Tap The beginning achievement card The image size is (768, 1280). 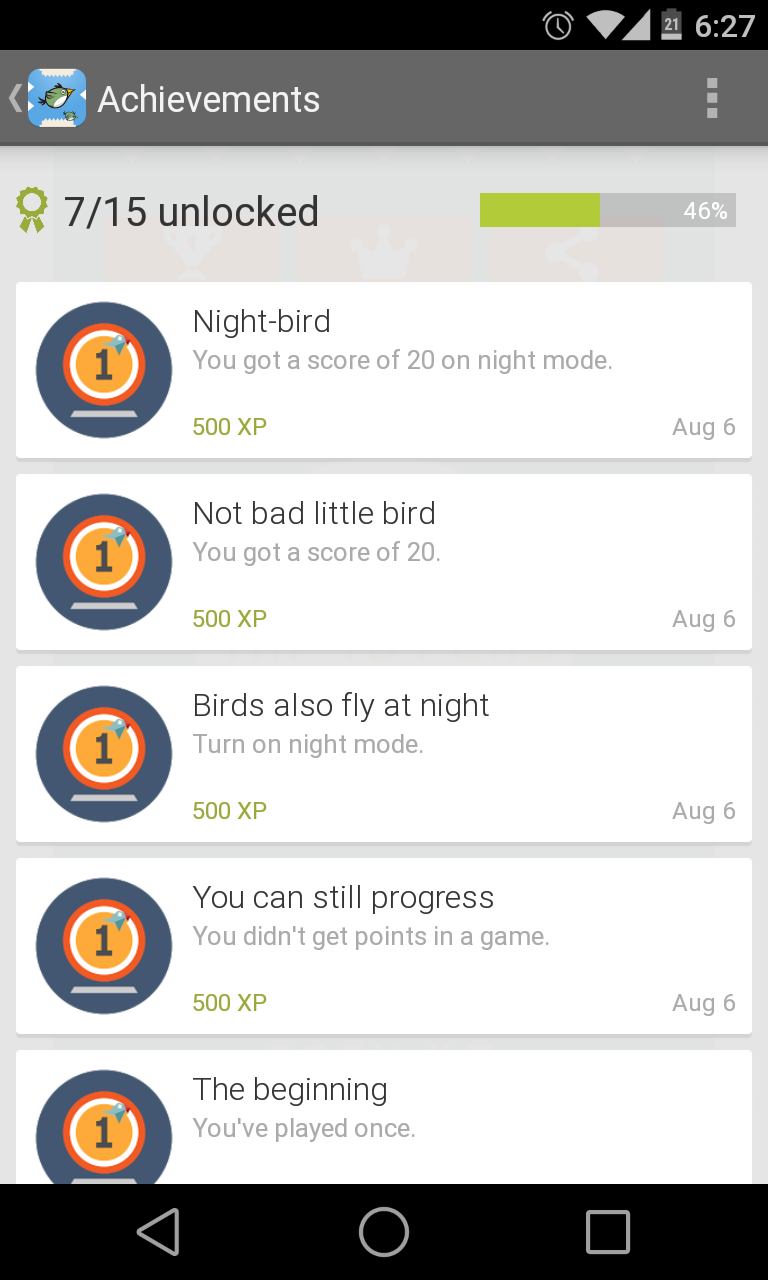click(384, 1116)
